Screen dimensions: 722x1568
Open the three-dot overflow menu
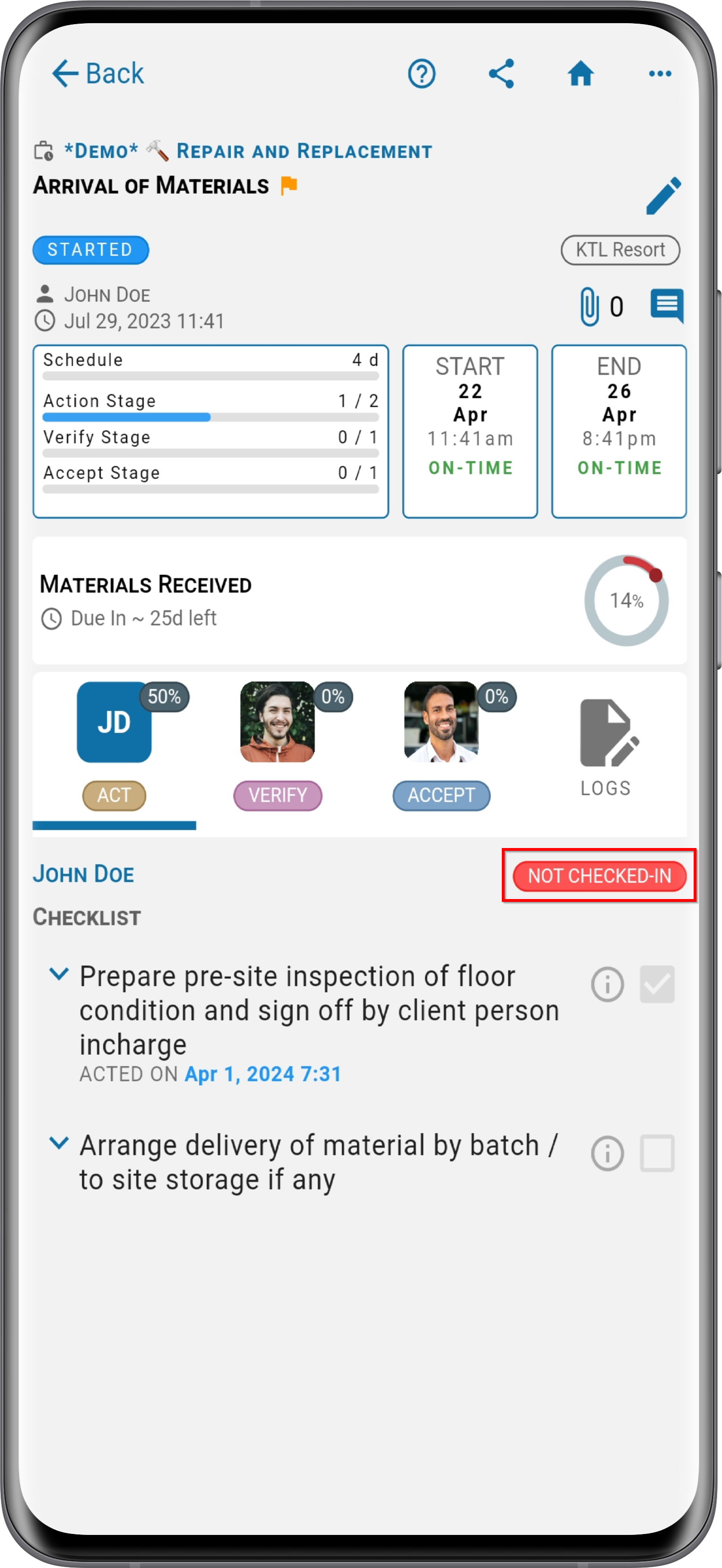click(x=660, y=74)
